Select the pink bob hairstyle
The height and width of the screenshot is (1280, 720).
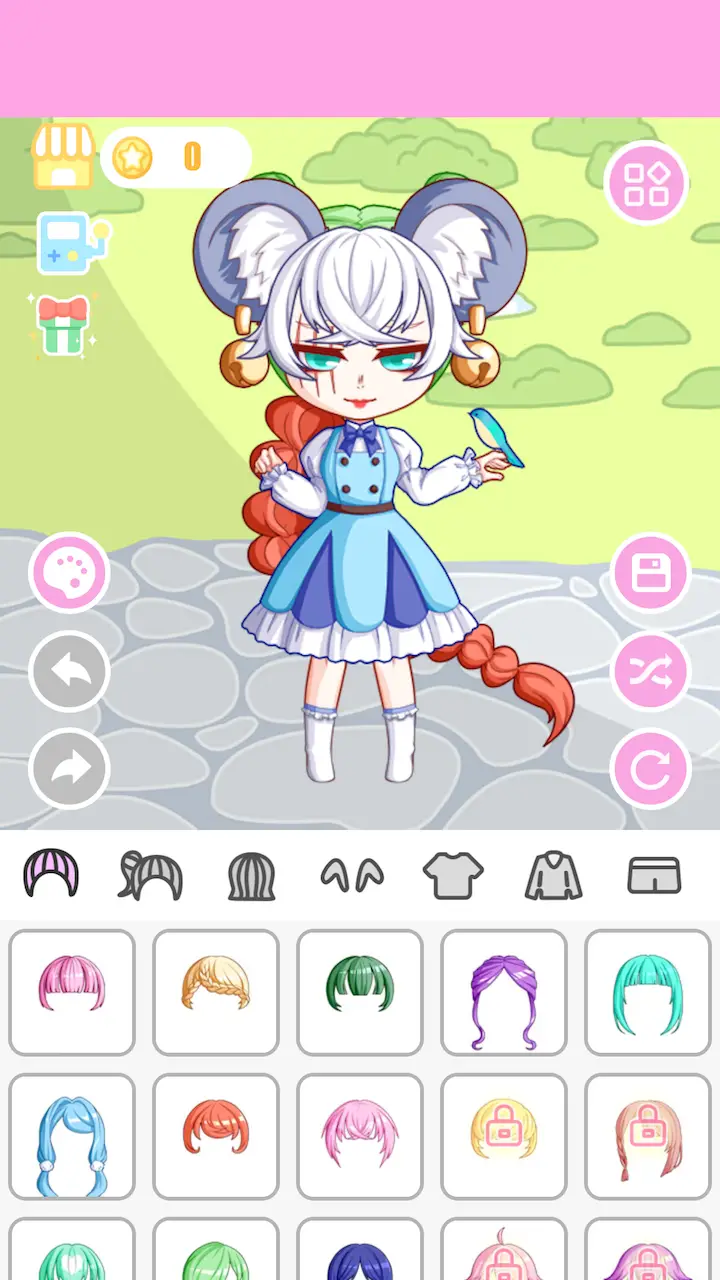[71, 991]
